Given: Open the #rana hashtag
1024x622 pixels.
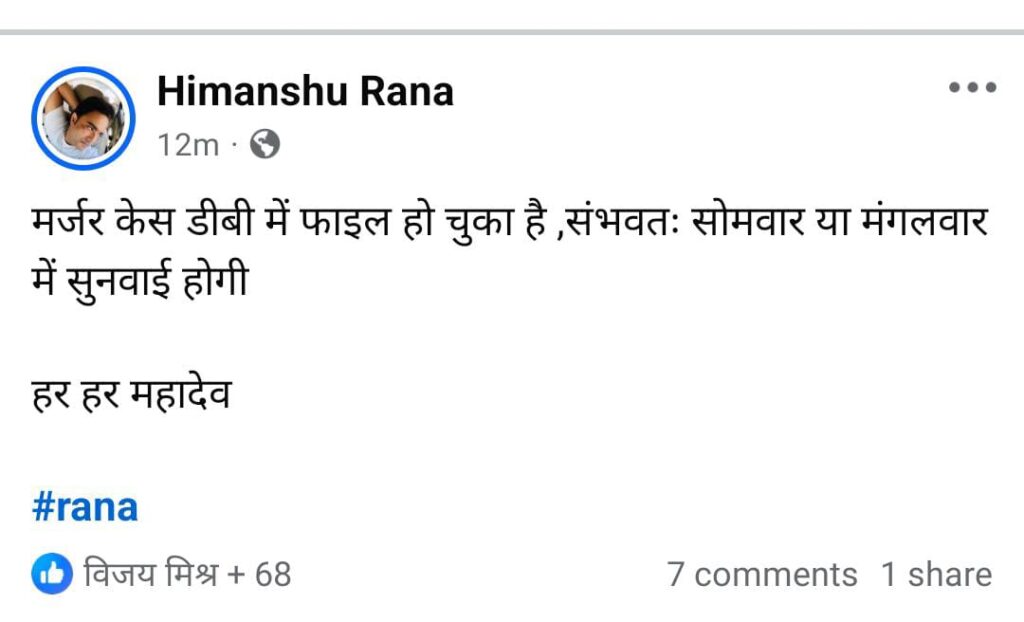Looking at the screenshot, I should [85, 508].
